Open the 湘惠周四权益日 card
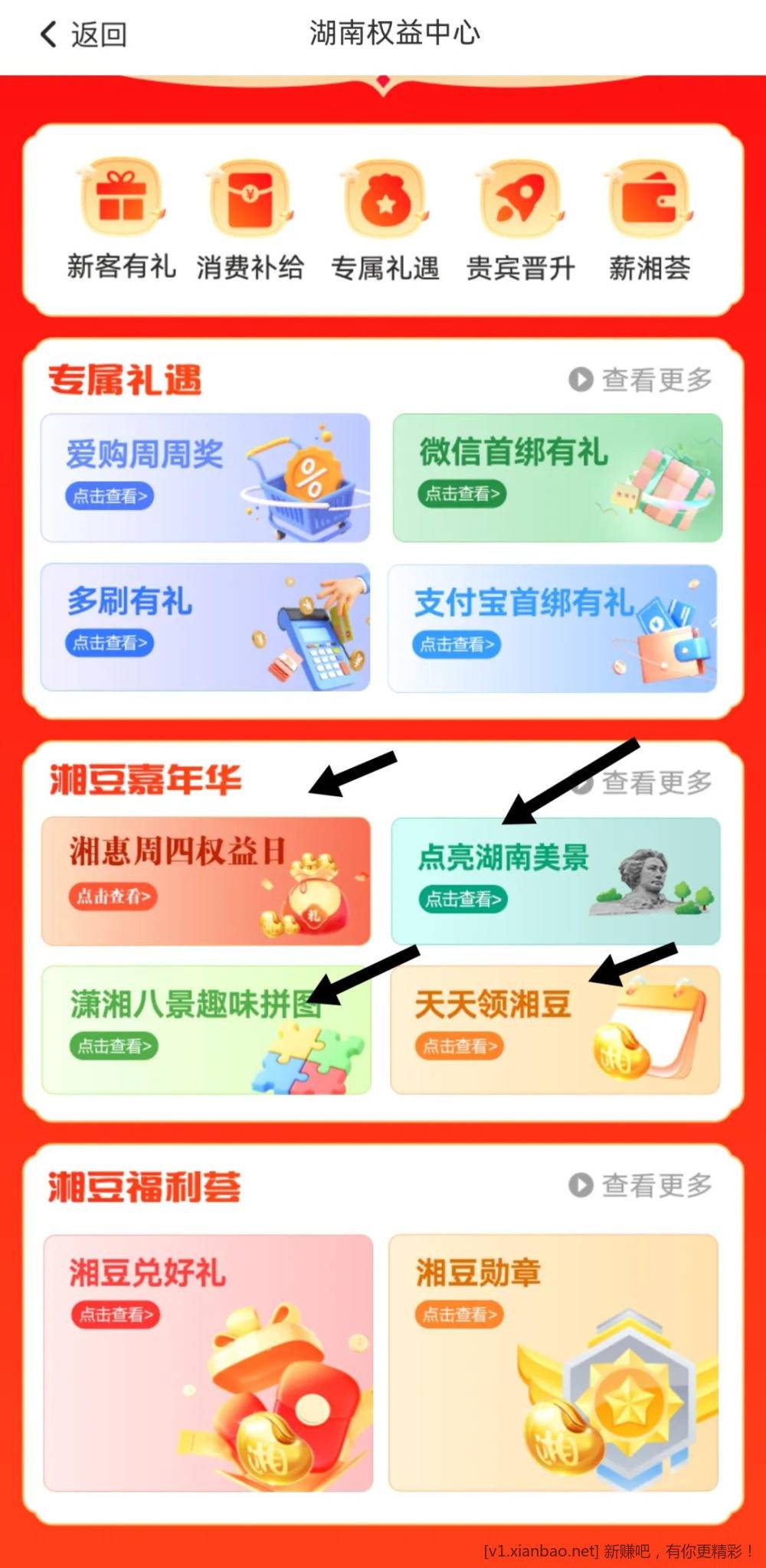766x1568 pixels. coord(205,880)
